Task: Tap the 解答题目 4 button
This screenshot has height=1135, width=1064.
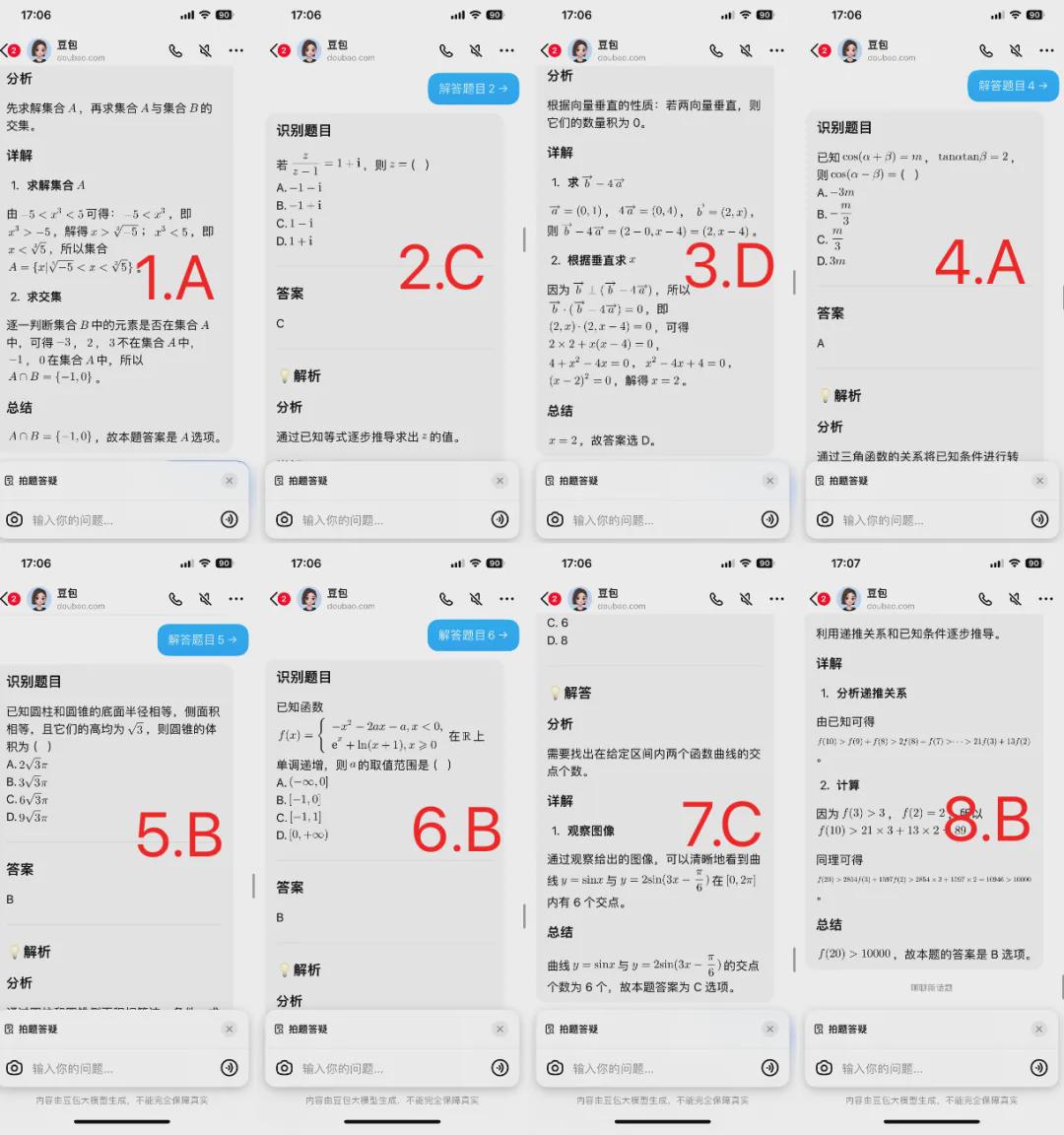Action: (1013, 86)
